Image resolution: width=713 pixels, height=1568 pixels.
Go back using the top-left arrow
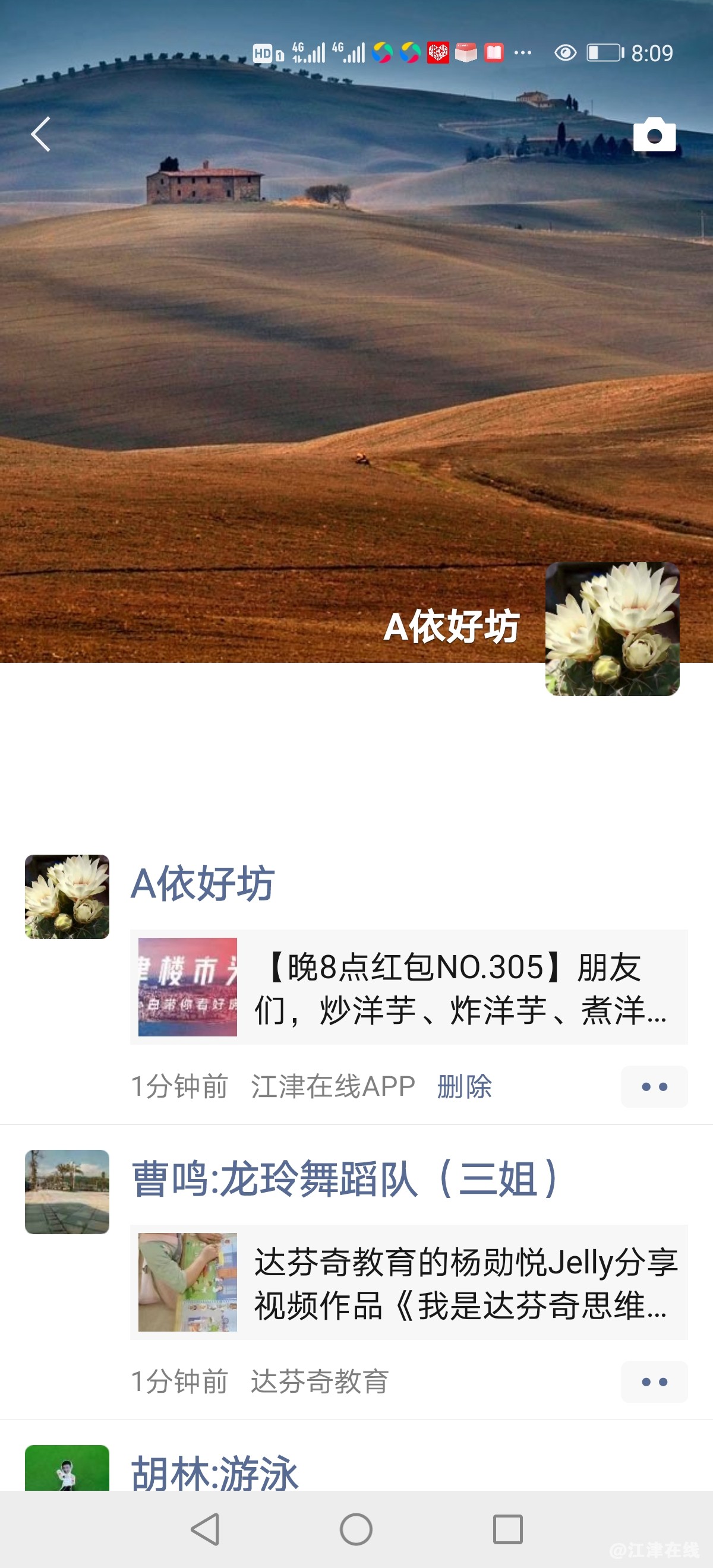tap(40, 134)
